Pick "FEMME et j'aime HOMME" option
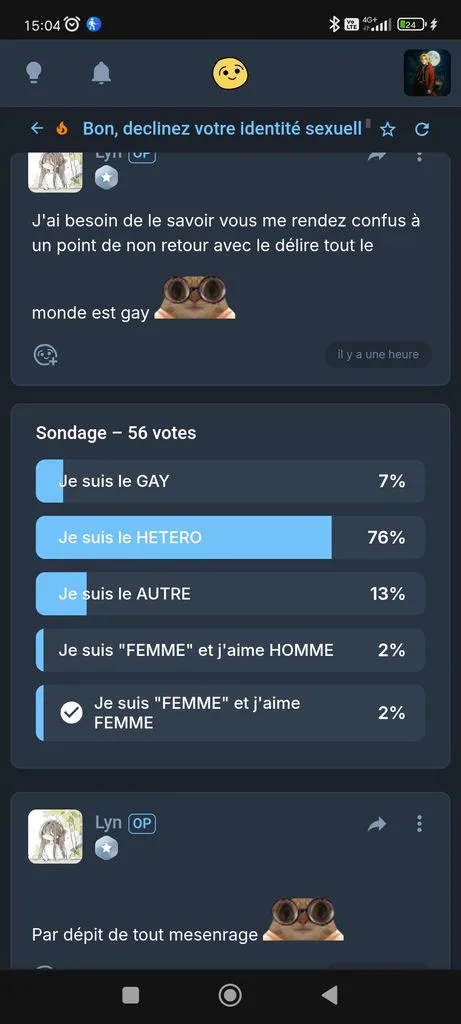 230,650
